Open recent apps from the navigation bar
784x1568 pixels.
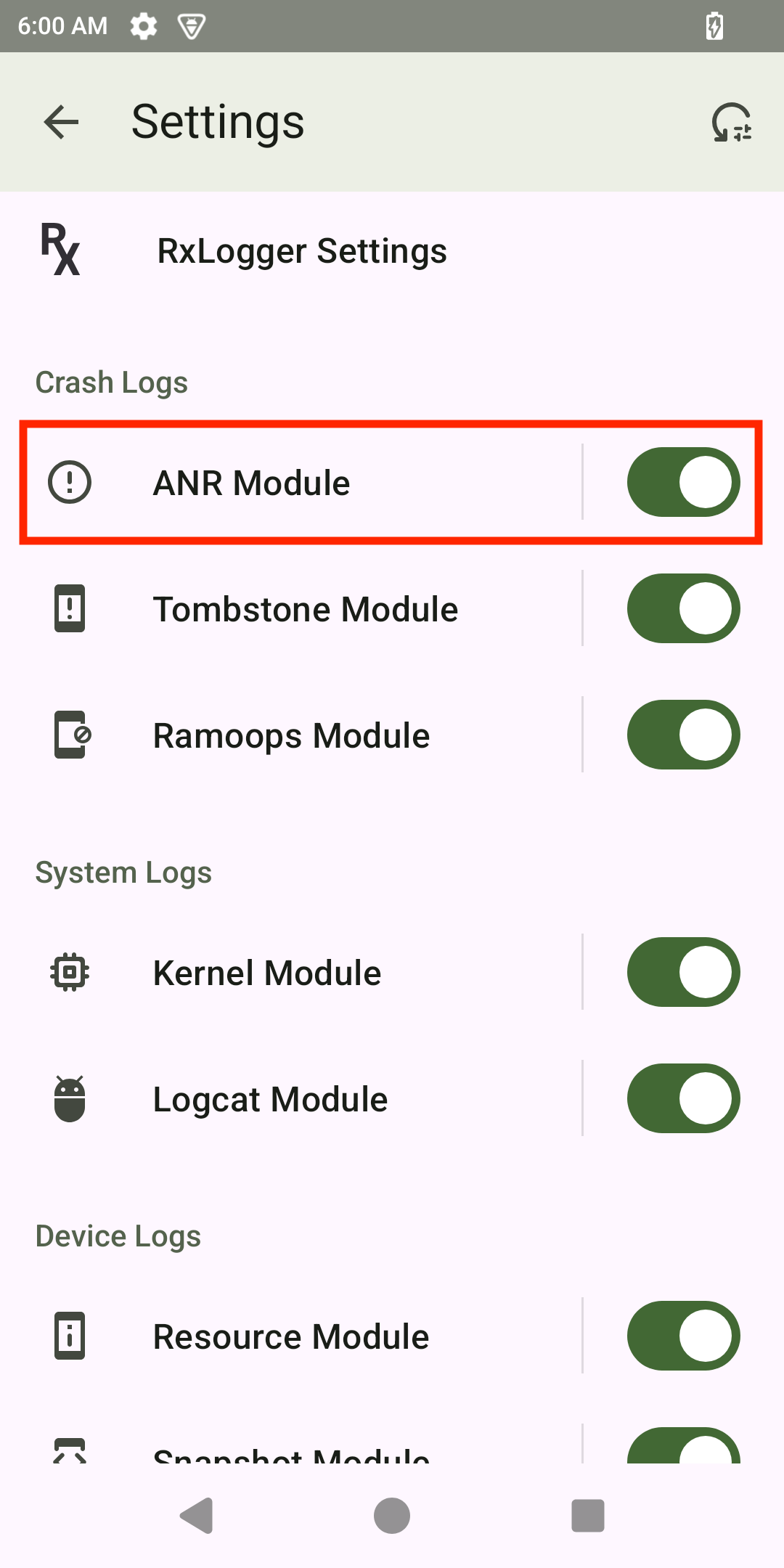(588, 1516)
